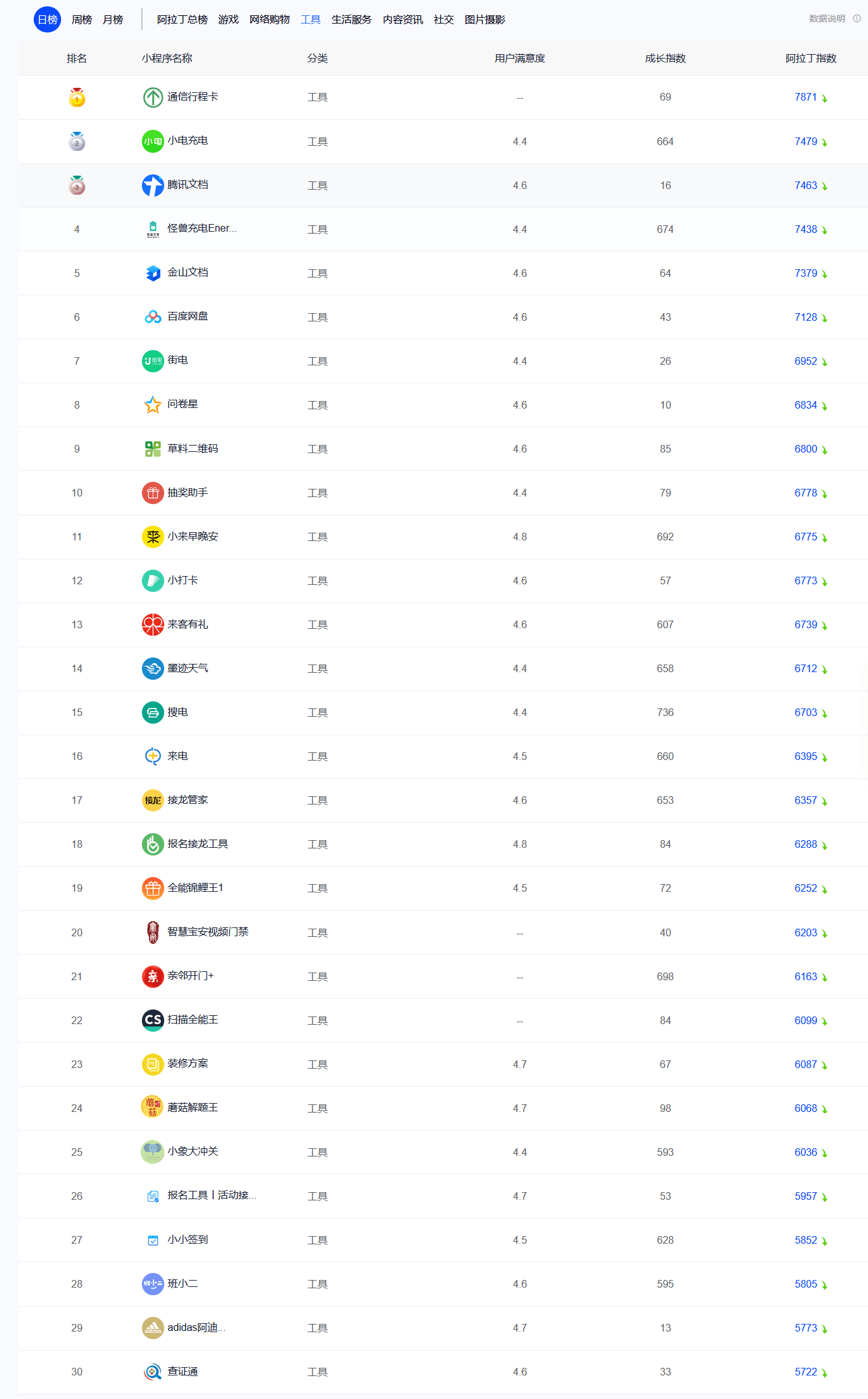Image resolution: width=868 pixels, height=1399 pixels.
Task: Open the 扫描全能王 row
Action: [x=444, y=1020]
